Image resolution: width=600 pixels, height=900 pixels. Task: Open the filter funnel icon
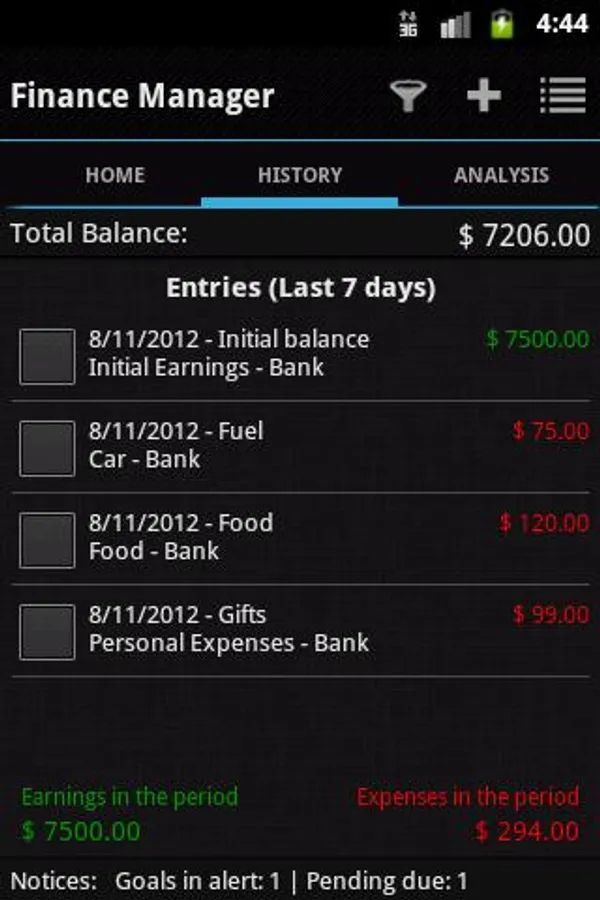point(408,96)
